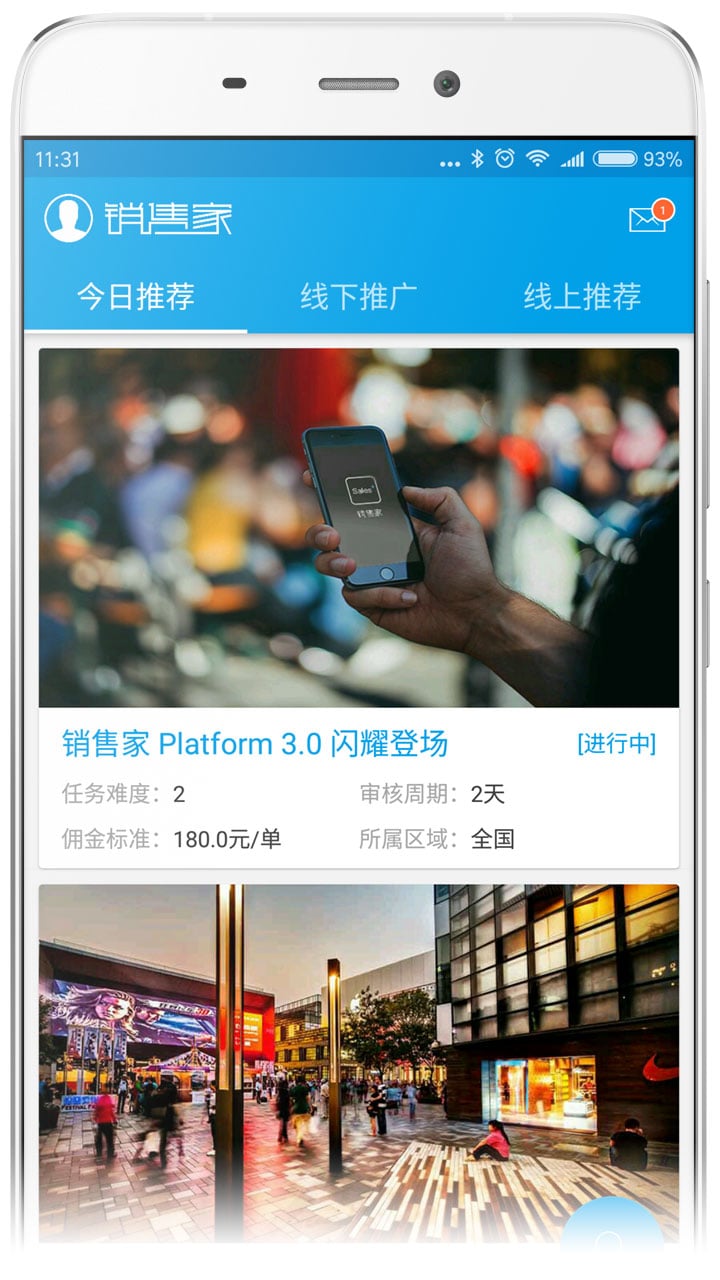
Task: Switch to the 线下推广 tab
Action: (358, 296)
